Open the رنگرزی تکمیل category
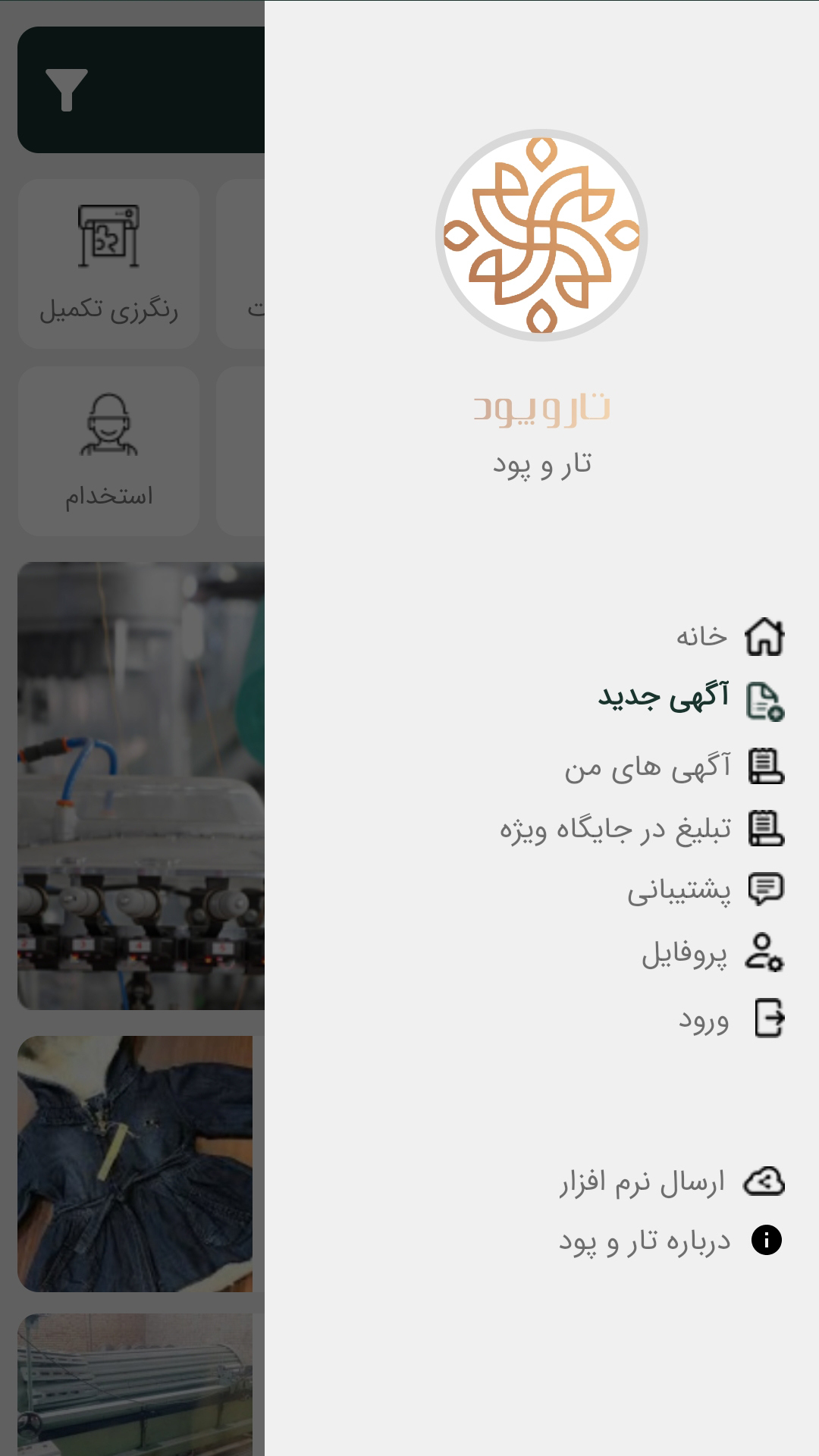Viewport: 819px width, 1456px height. (x=108, y=264)
